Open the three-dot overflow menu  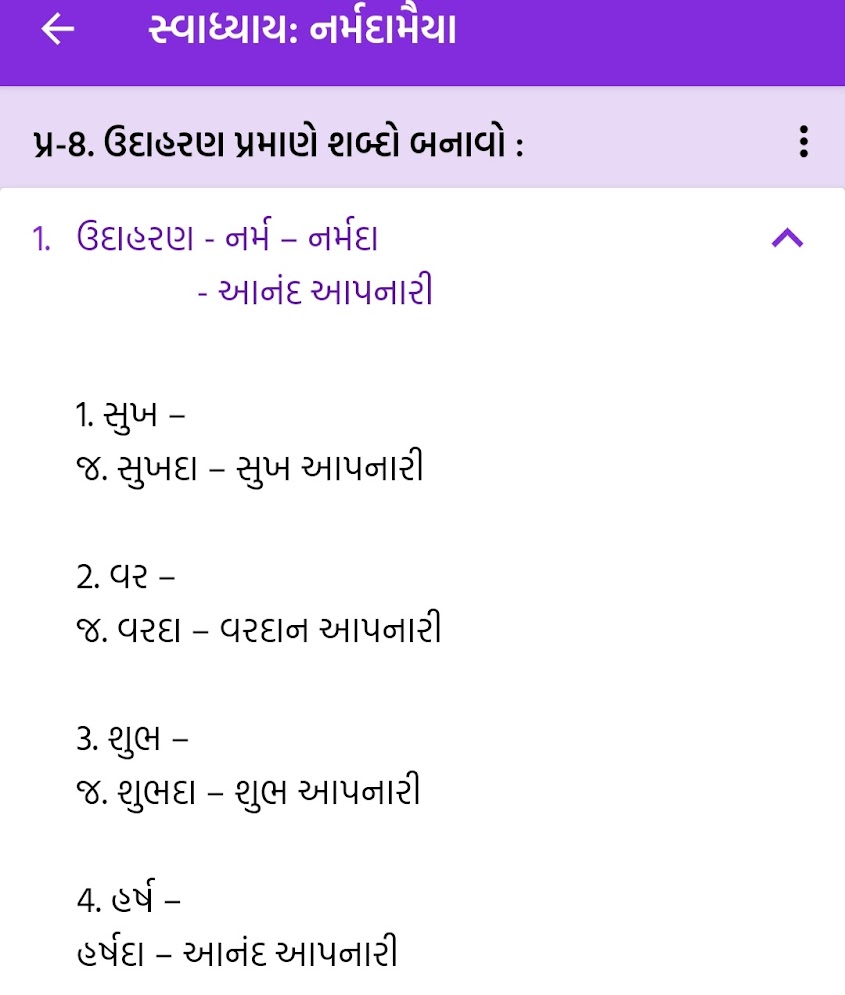(803, 143)
